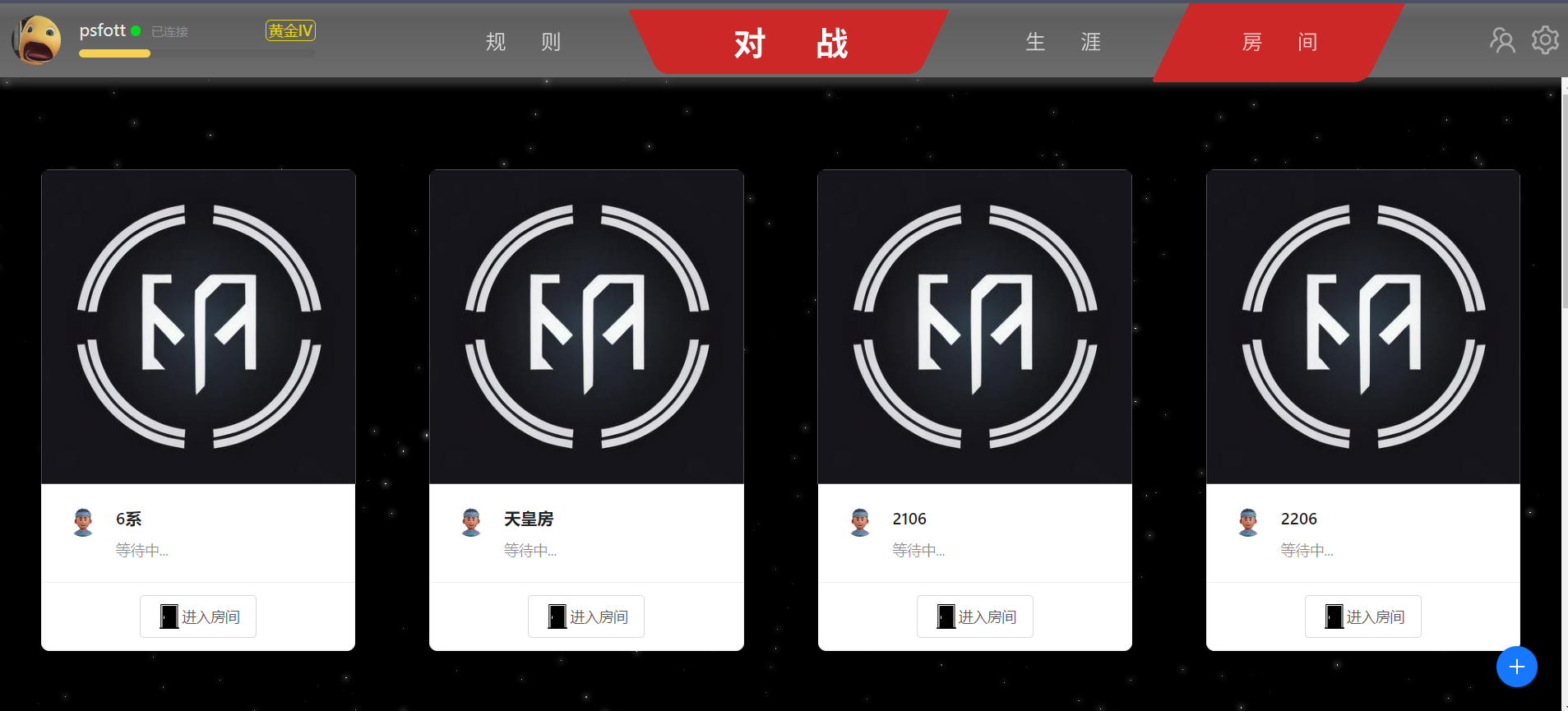Open the settings gear
This screenshot has height=711, width=1568.
tap(1545, 40)
